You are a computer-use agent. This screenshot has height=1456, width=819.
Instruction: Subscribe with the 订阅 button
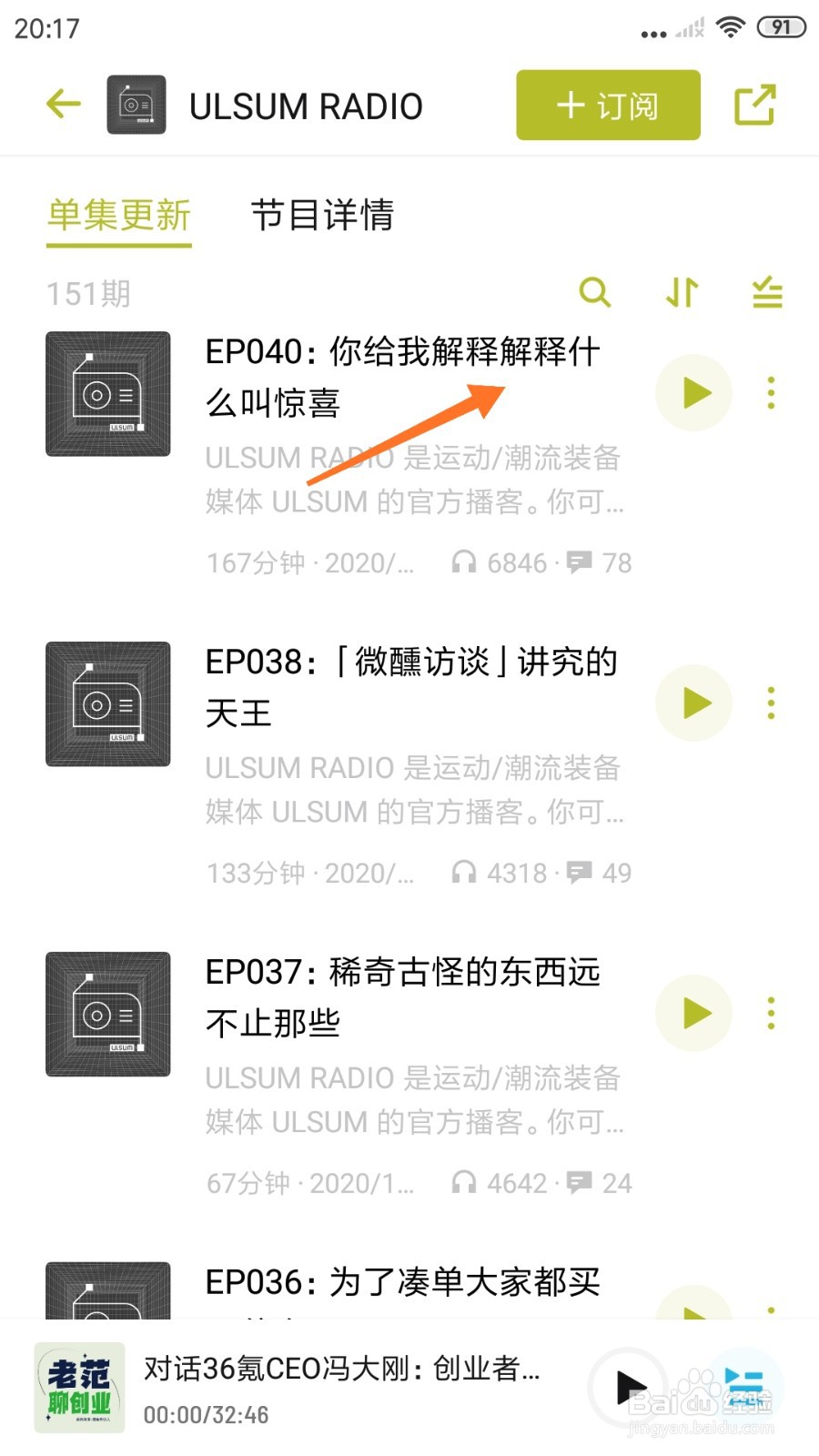(x=608, y=106)
